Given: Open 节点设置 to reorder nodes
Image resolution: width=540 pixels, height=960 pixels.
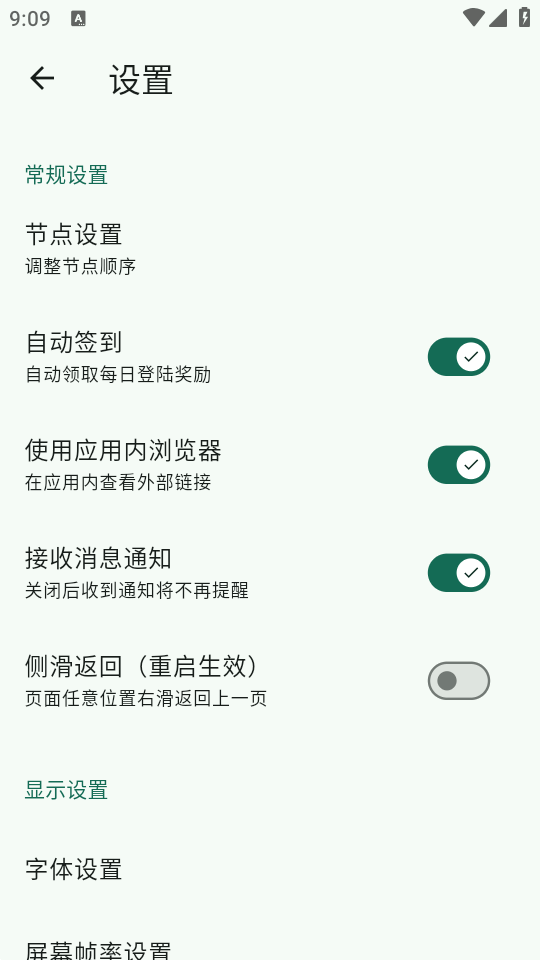Looking at the screenshot, I should coord(270,249).
